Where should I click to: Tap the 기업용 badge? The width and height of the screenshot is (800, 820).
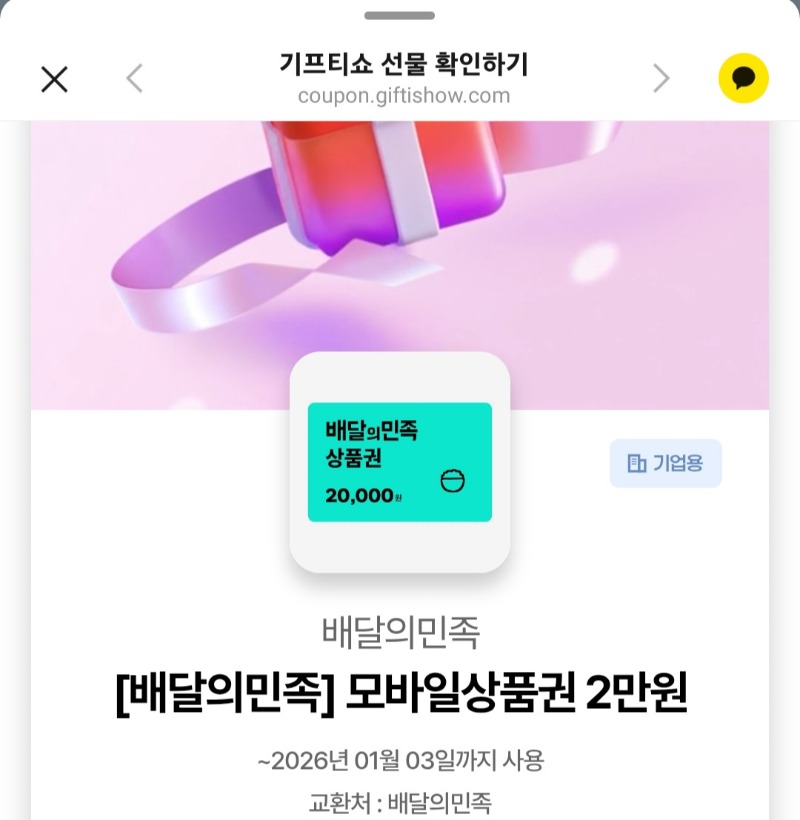pyautogui.click(x=665, y=463)
